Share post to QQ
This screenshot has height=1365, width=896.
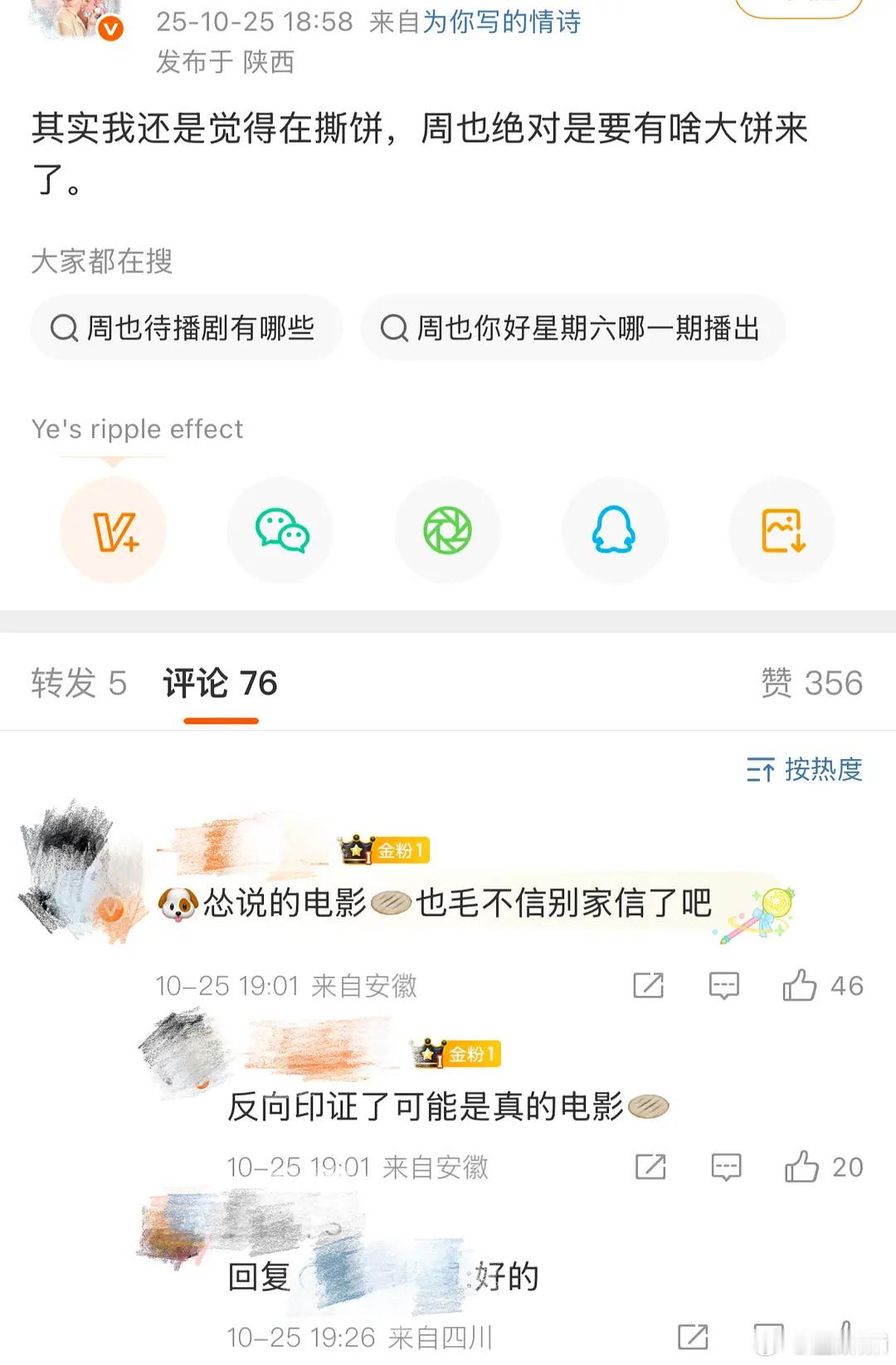point(615,531)
